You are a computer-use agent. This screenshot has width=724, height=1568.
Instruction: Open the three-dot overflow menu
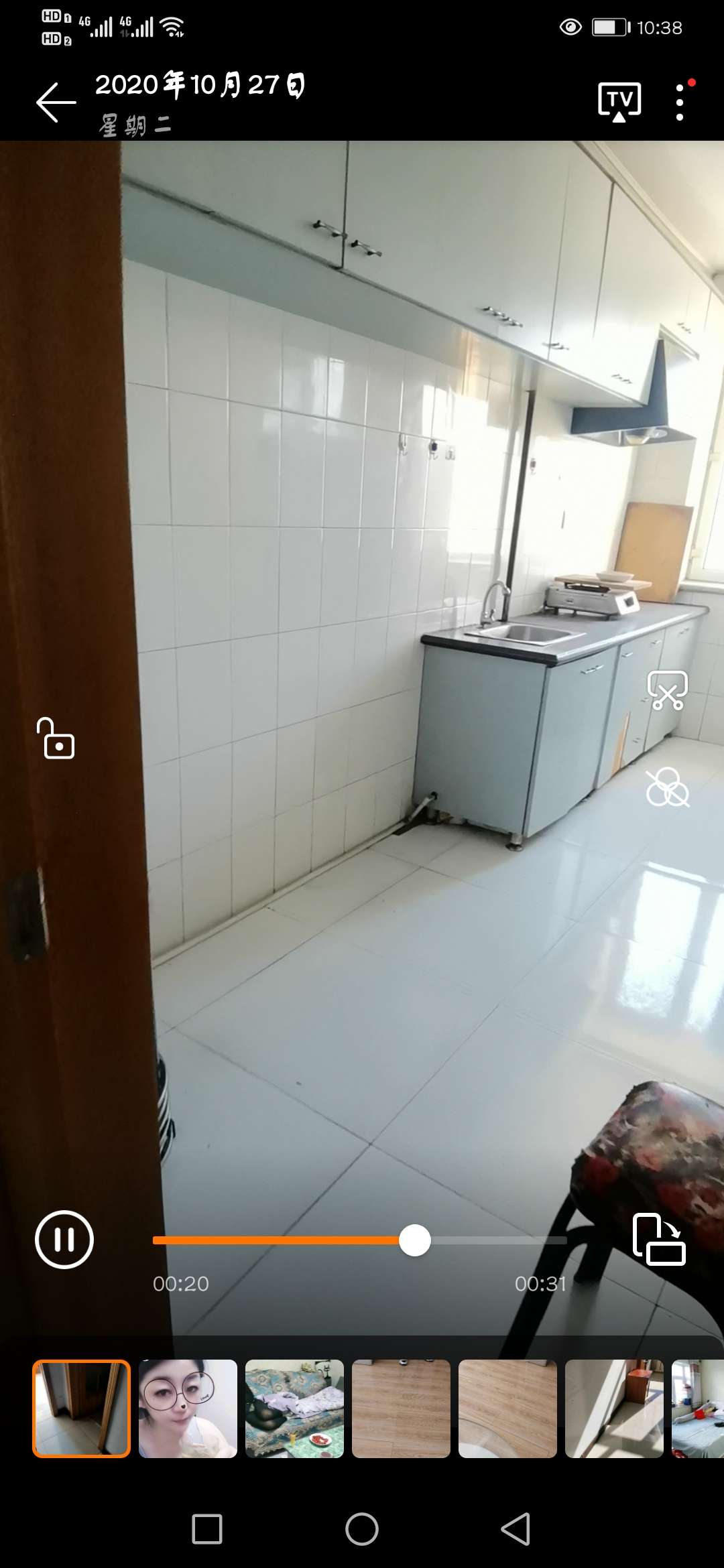[x=680, y=103]
